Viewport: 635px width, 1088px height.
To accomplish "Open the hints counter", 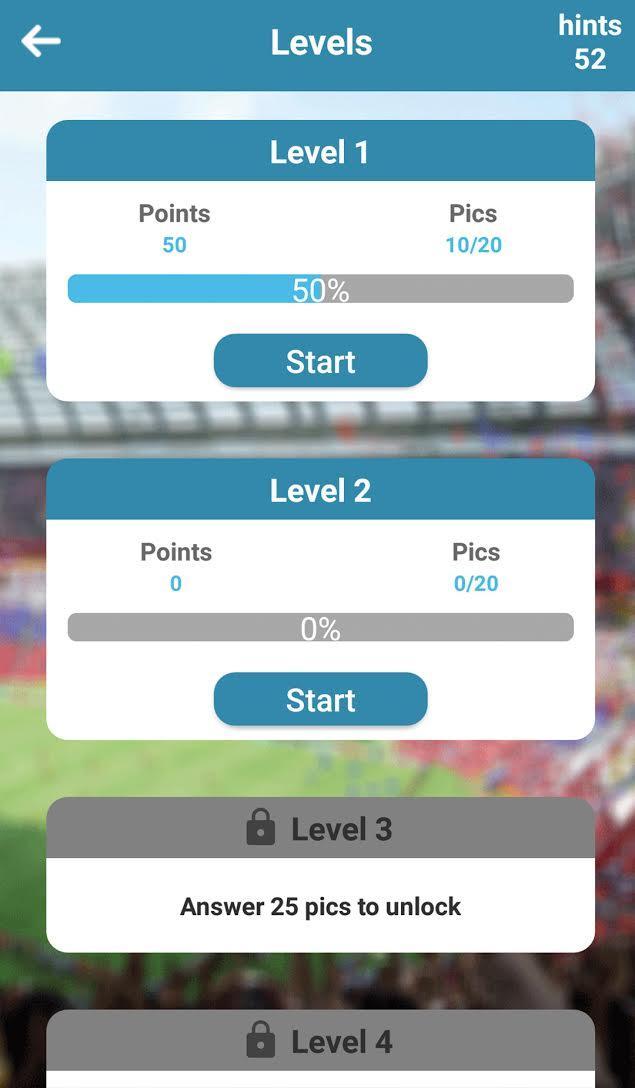I will (x=589, y=42).
